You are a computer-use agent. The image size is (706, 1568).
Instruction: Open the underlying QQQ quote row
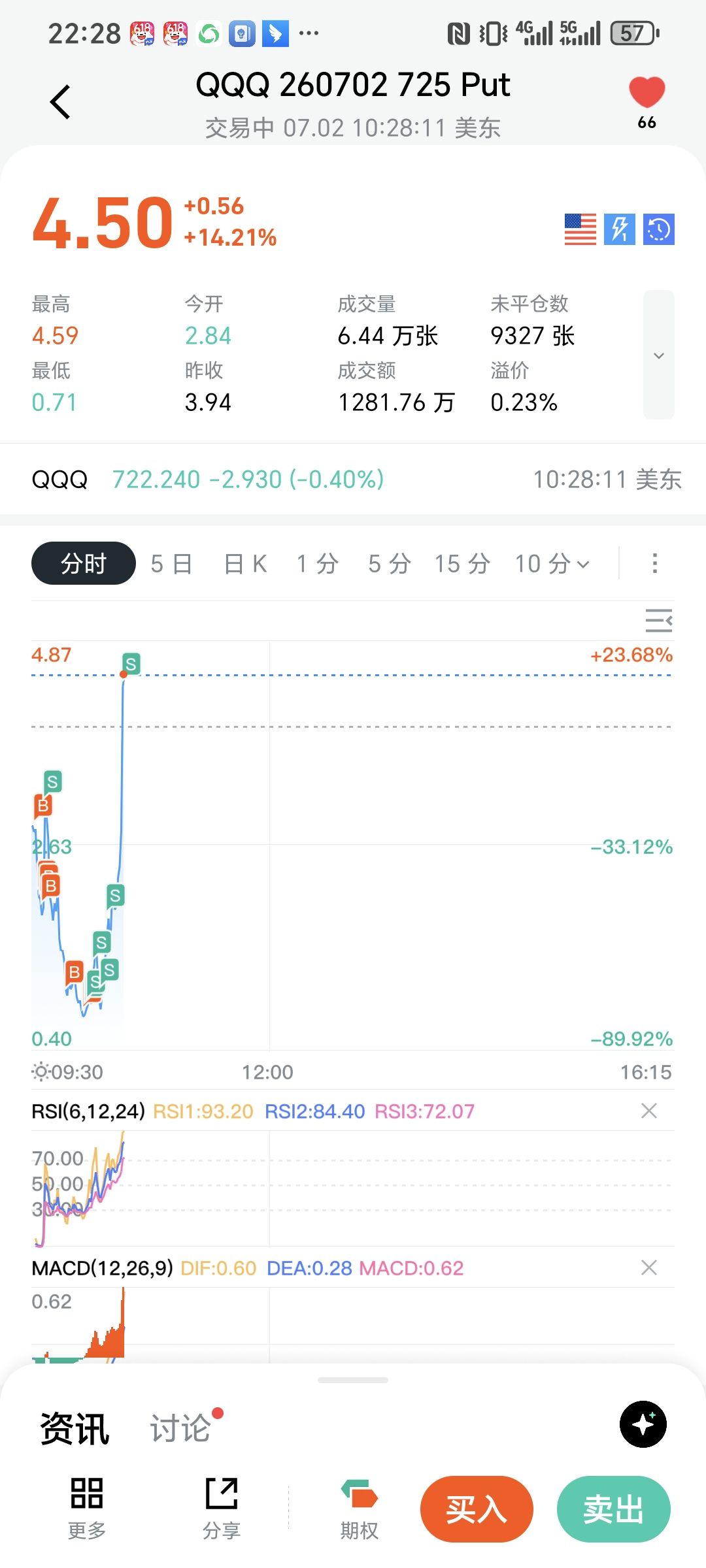click(x=353, y=479)
